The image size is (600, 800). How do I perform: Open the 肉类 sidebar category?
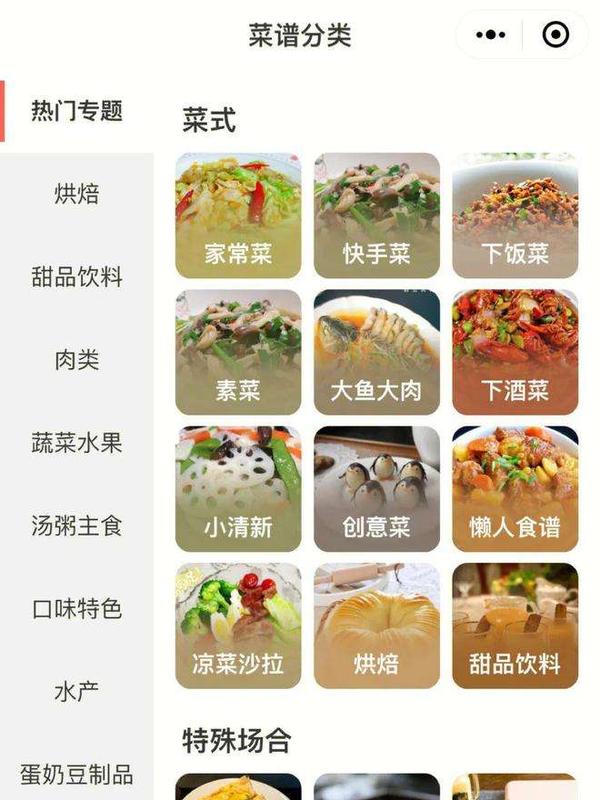click(x=77, y=360)
